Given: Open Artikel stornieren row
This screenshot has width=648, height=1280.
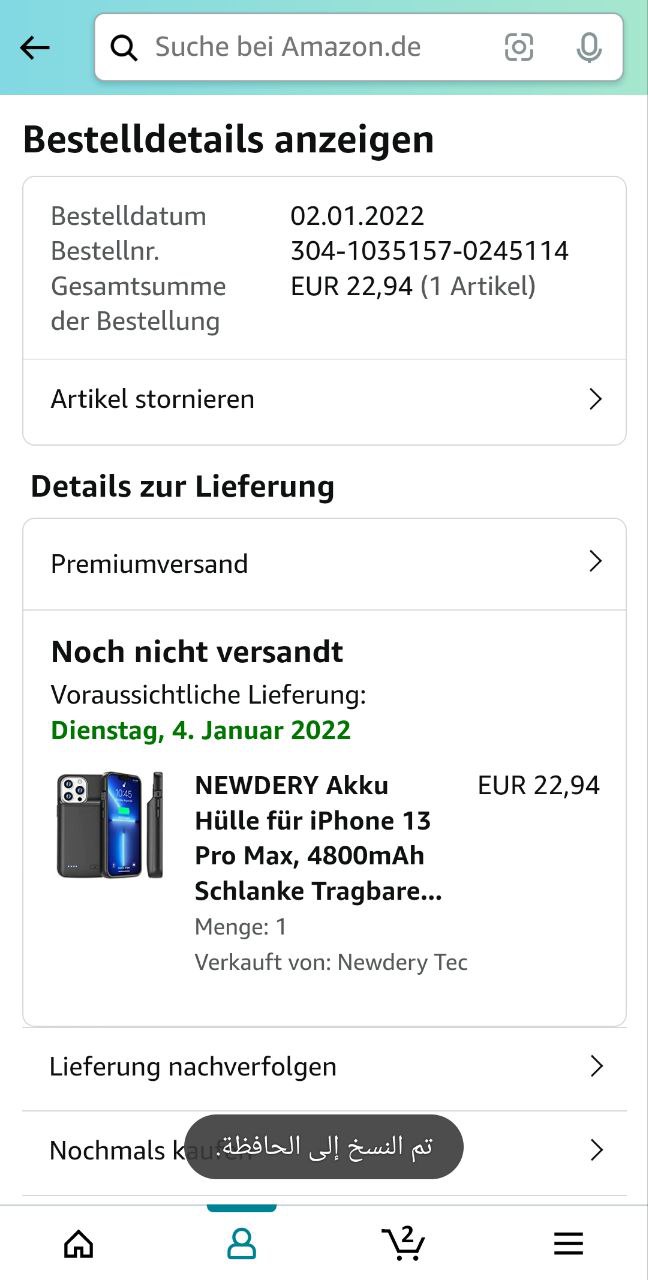Looking at the screenshot, I should 324,399.
